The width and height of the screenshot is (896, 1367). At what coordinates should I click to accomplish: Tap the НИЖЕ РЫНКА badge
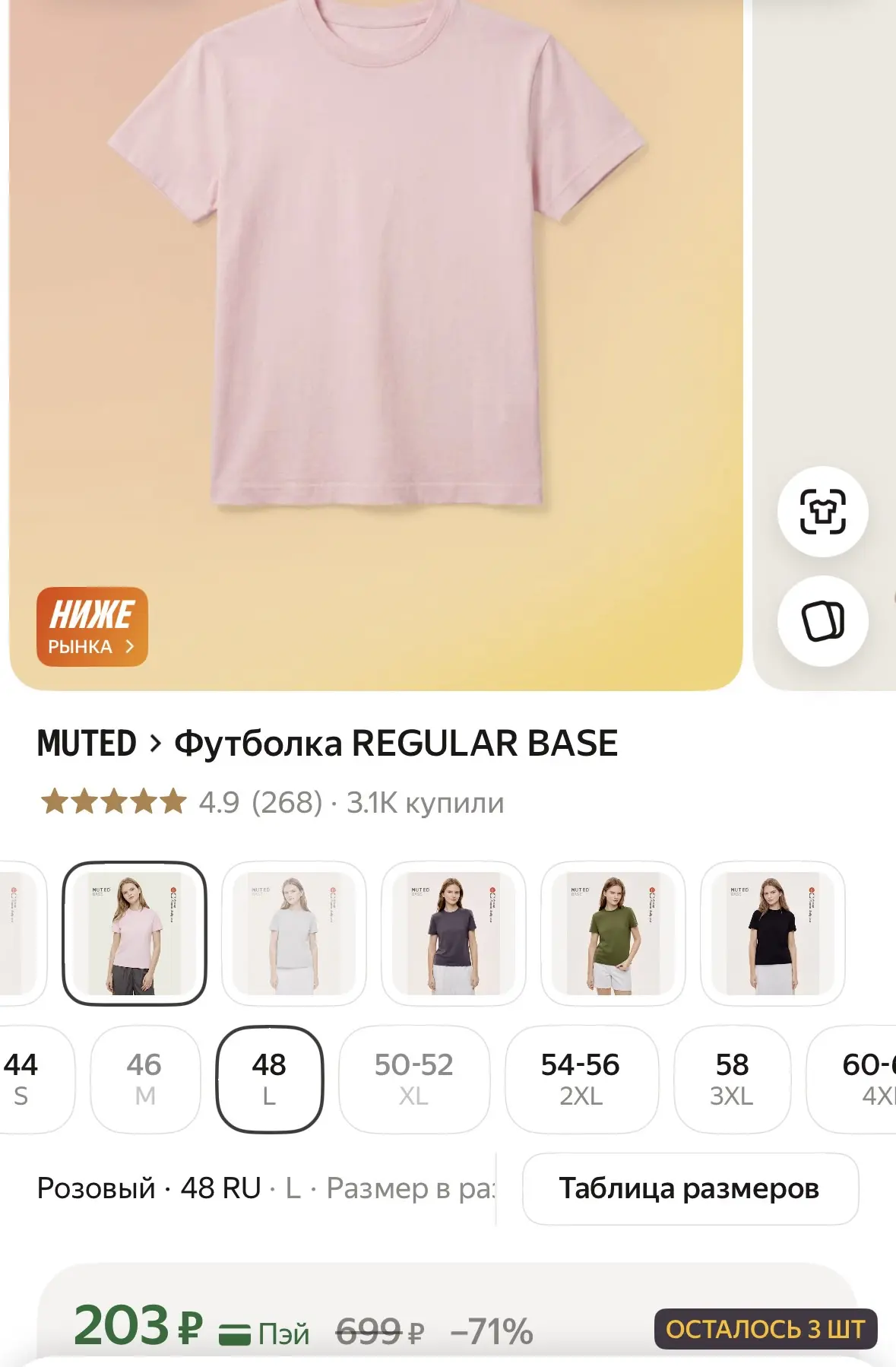point(92,627)
